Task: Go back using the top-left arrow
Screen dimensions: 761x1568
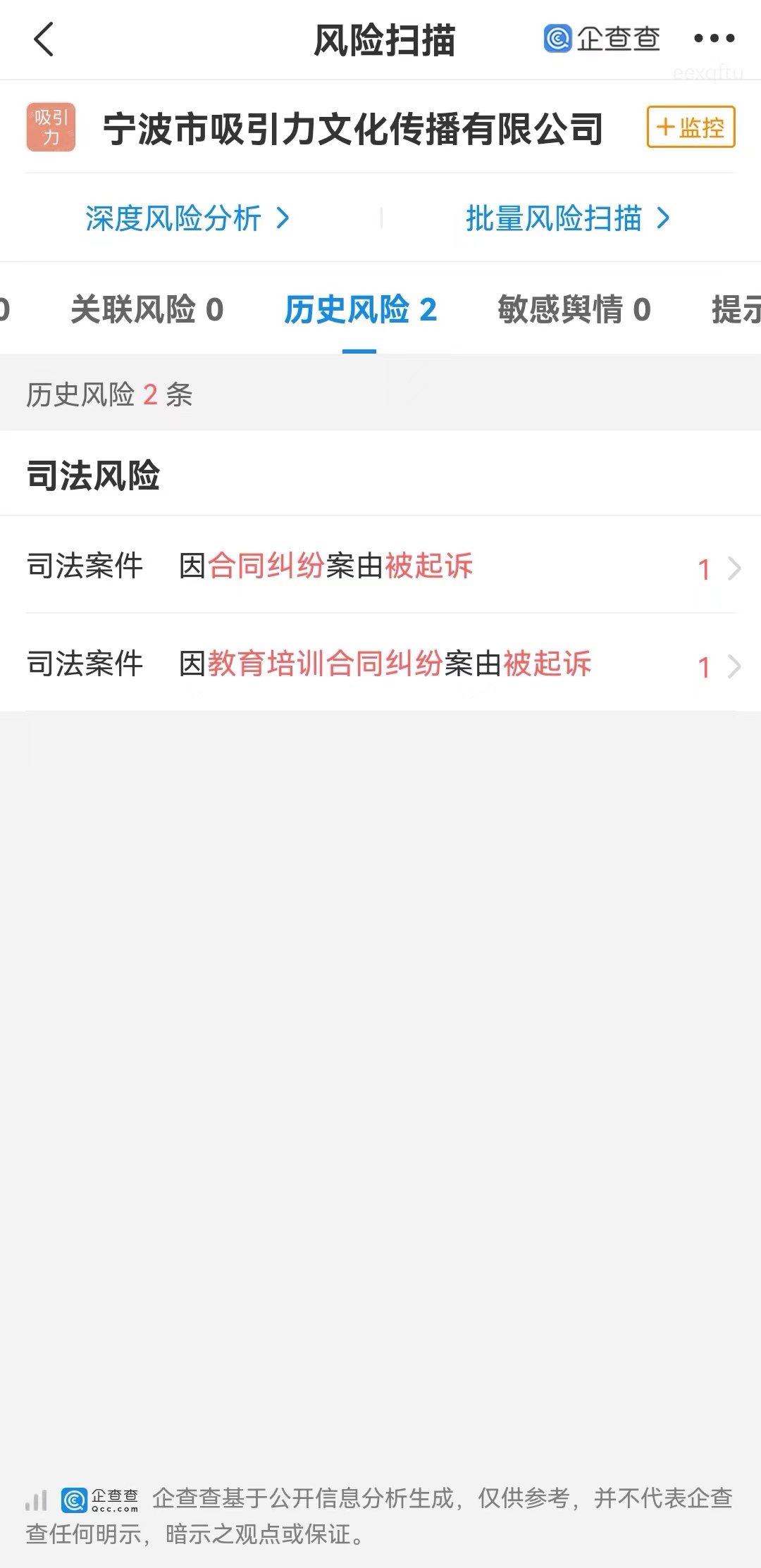Action: tap(44, 39)
